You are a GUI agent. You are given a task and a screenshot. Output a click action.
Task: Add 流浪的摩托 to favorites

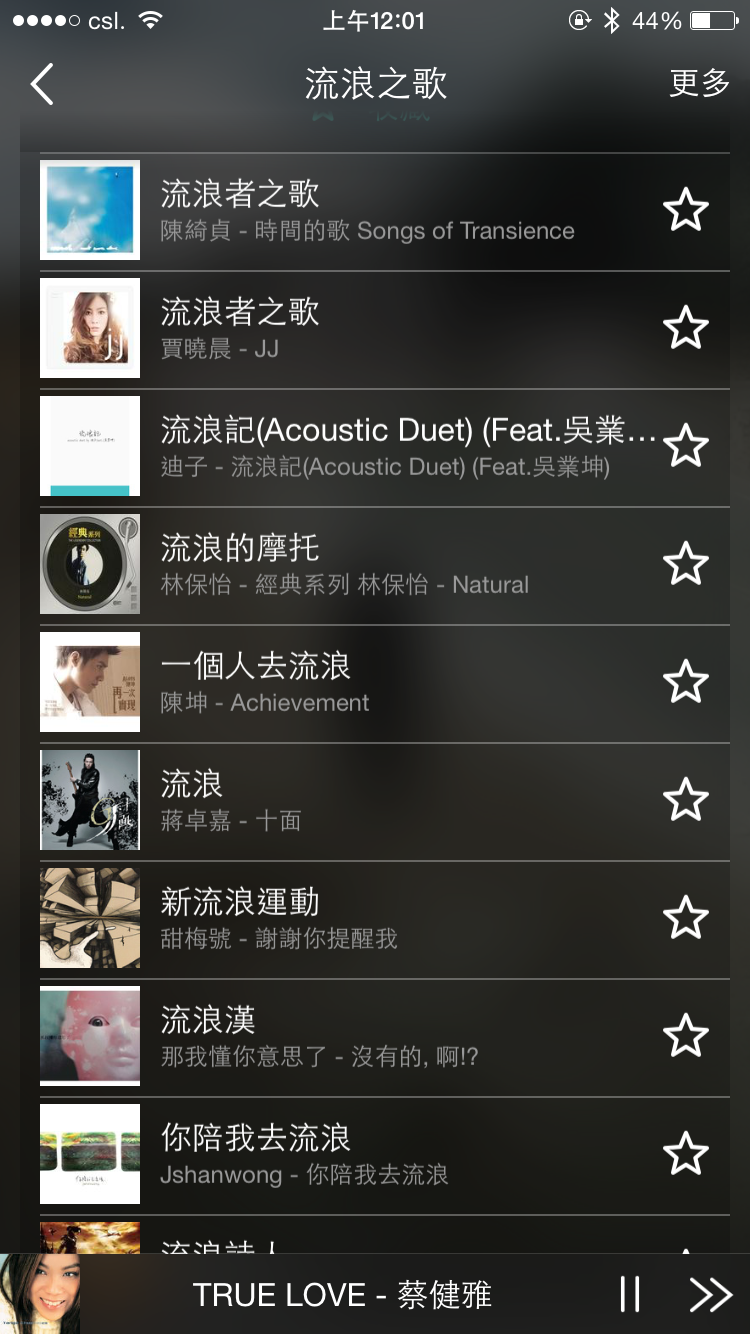[686, 565]
